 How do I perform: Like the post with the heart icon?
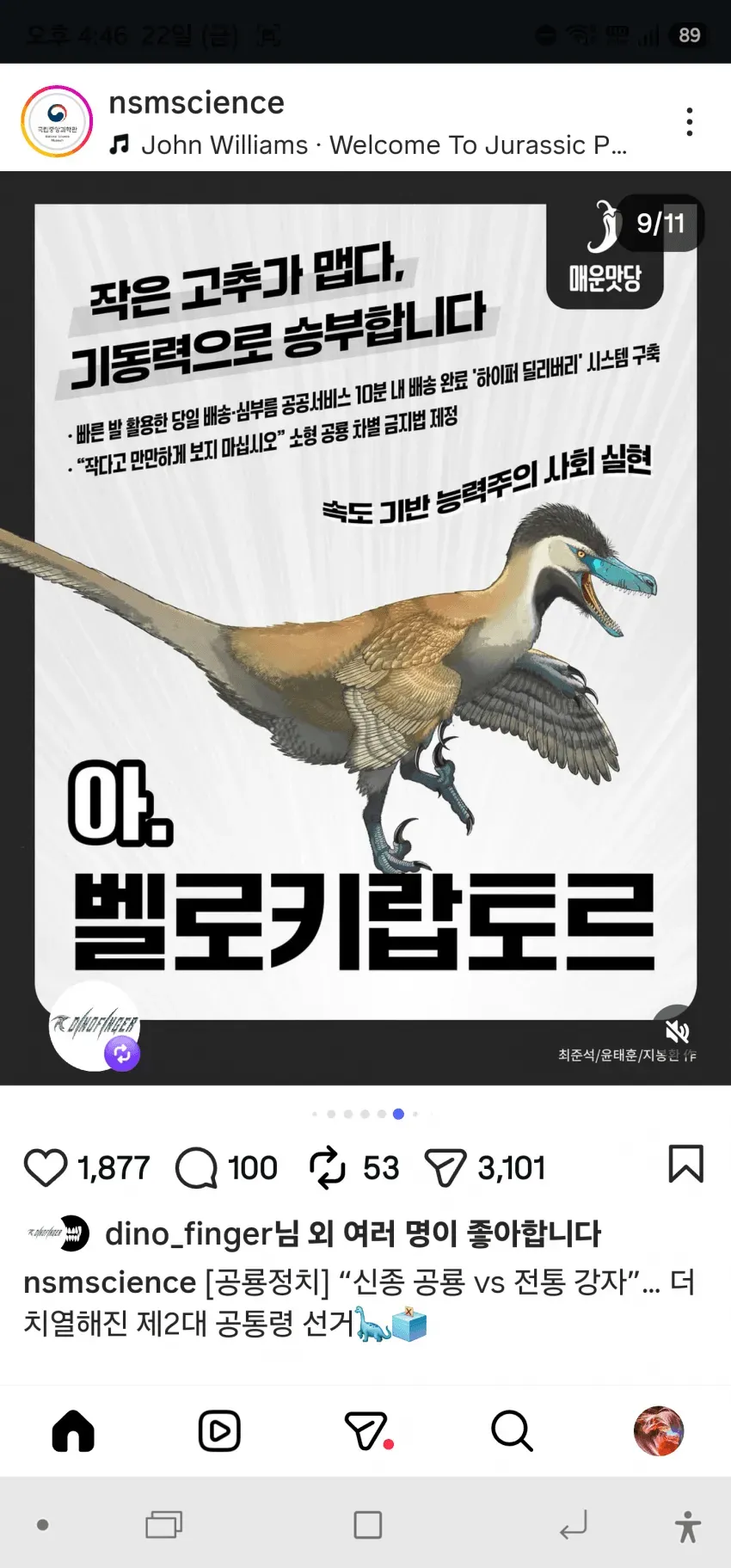point(45,1167)
